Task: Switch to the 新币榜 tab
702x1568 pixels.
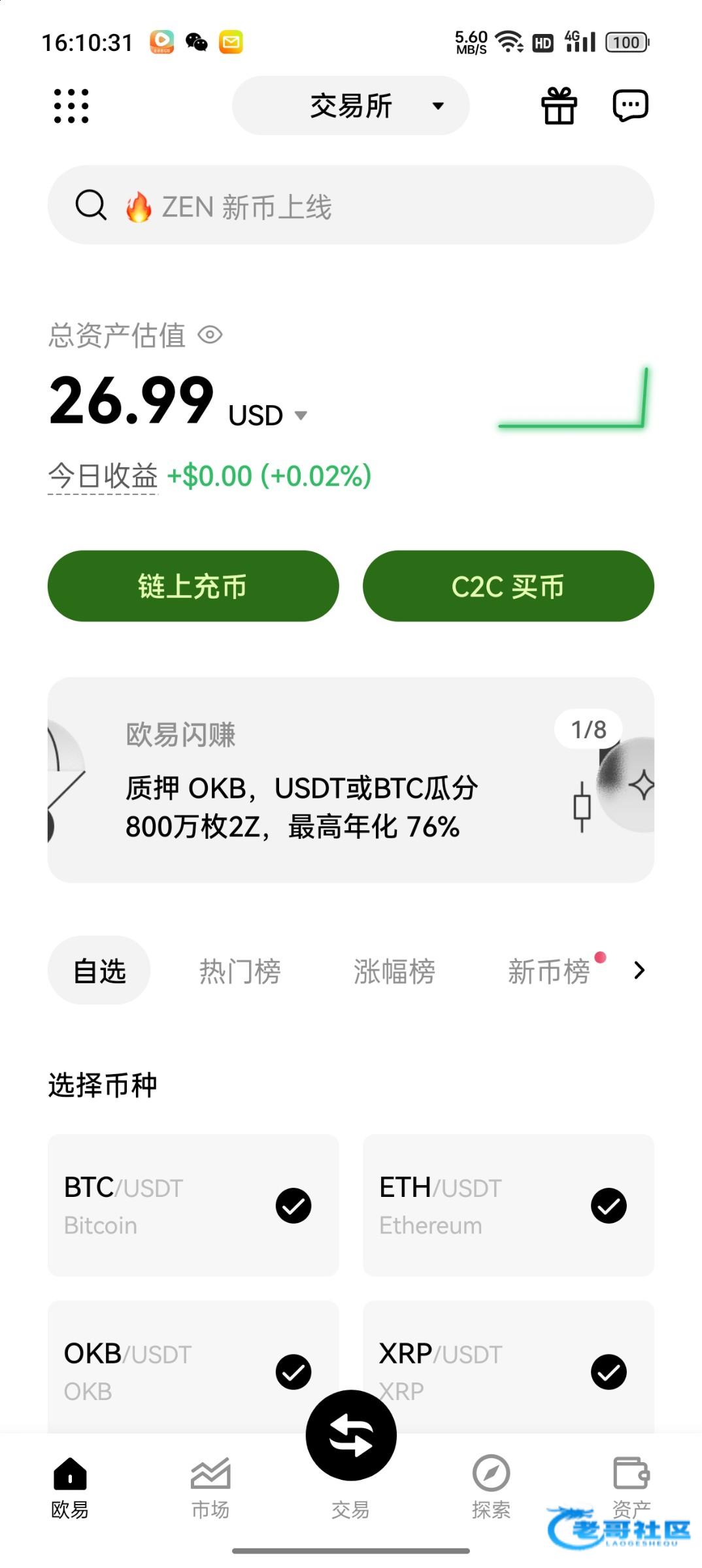Action: [x=549, y=971]
